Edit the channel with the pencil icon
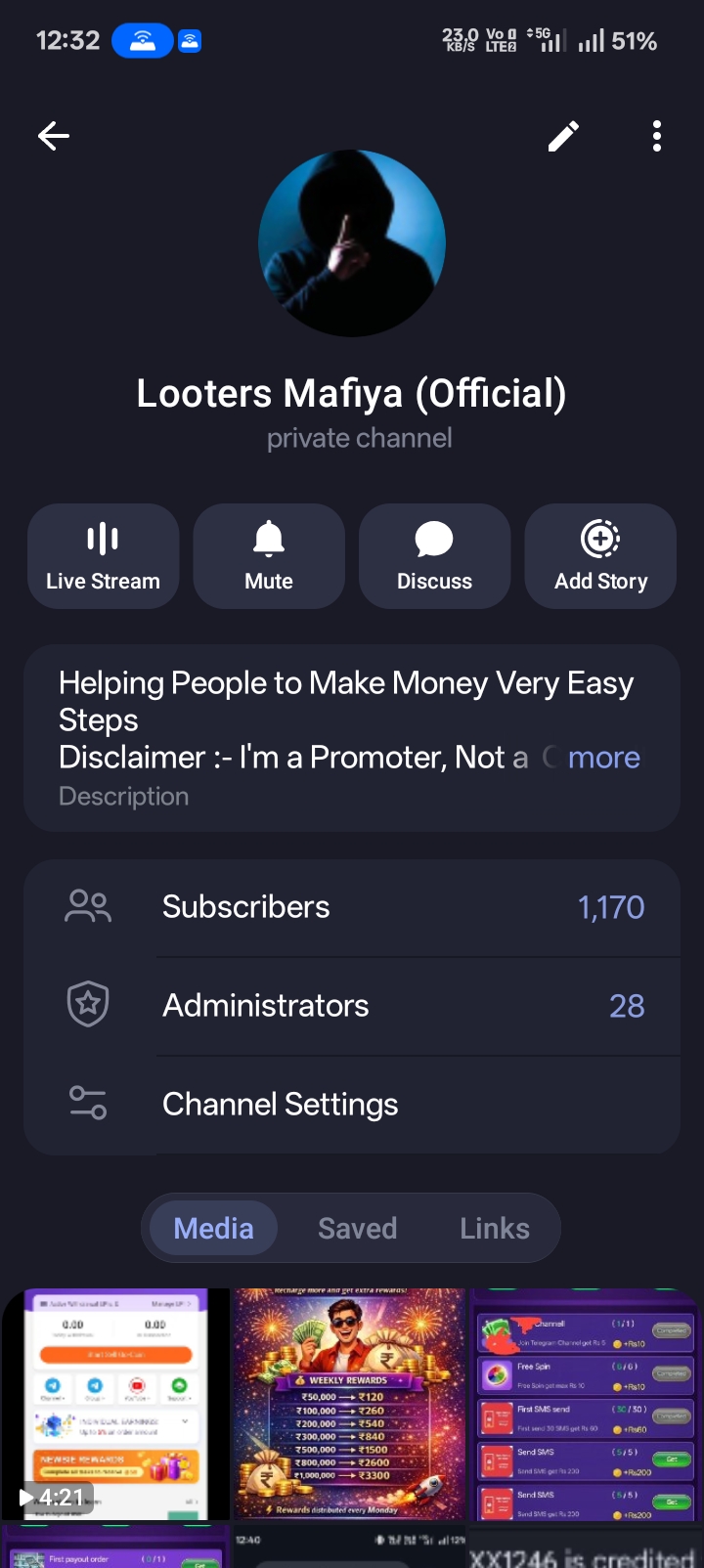Image resolution: width=704 pixels, height=1568 pixels. pos(563,136)
